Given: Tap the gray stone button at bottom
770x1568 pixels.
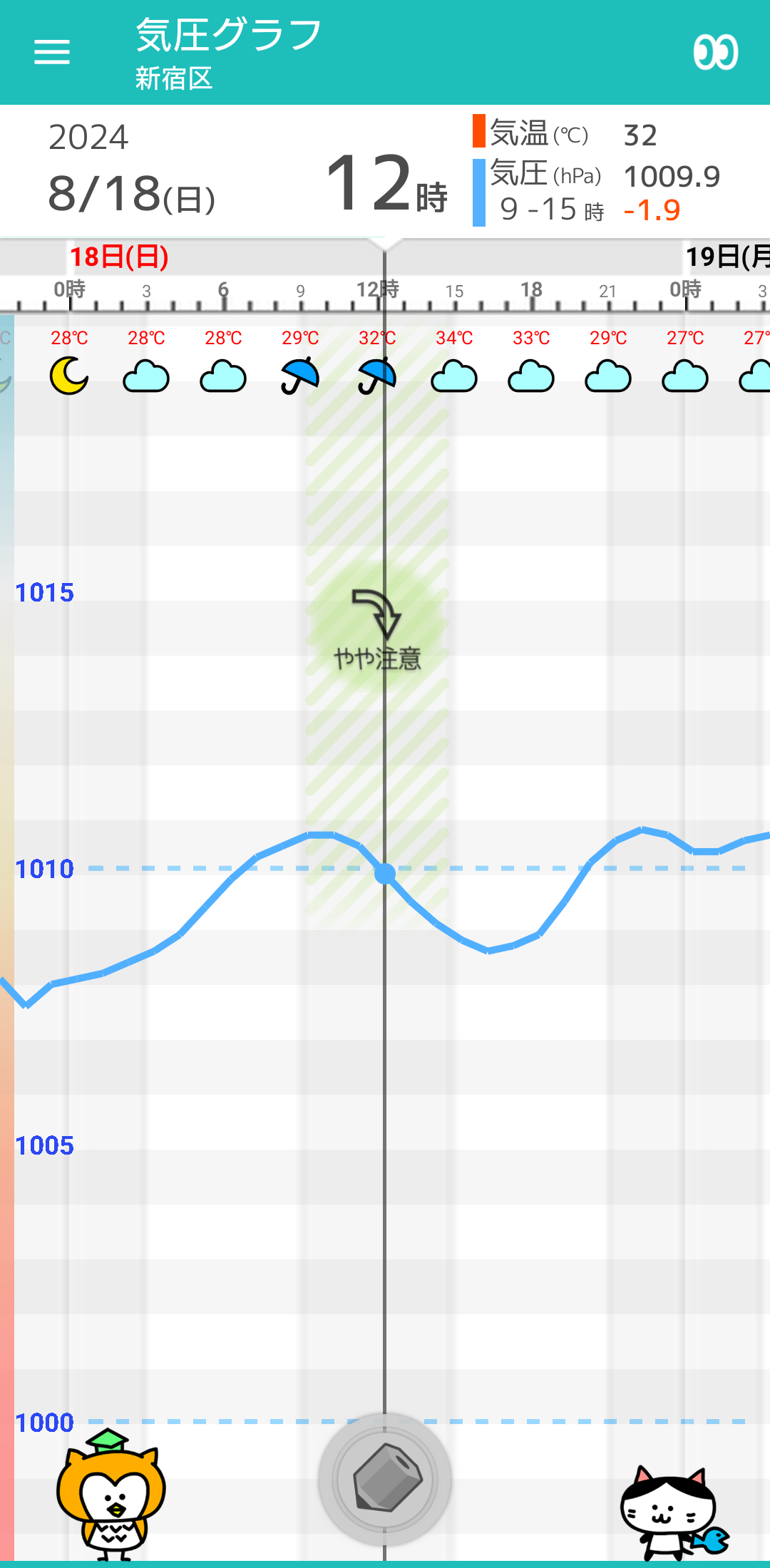Looking at the screenshot, I should [385, 1479].
